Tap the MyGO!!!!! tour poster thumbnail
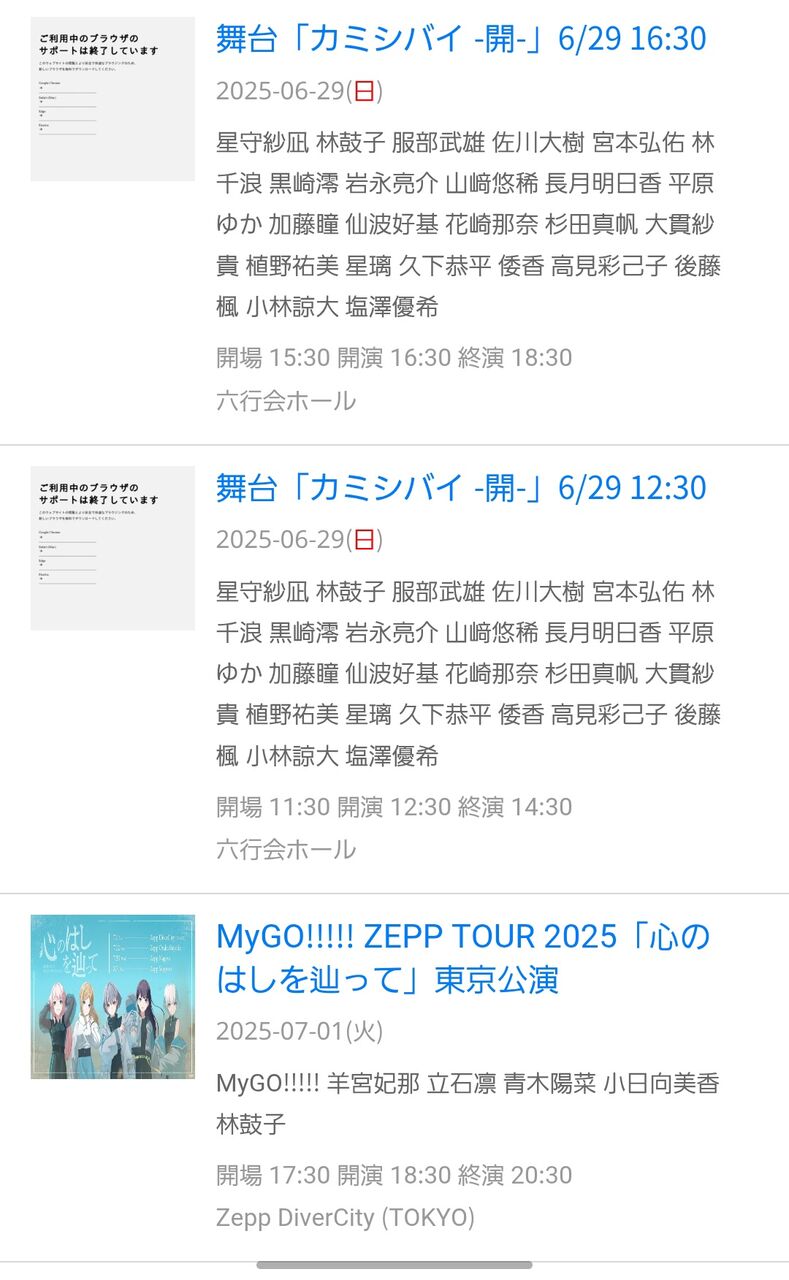The image size is (789, 1280). point(112,997)
